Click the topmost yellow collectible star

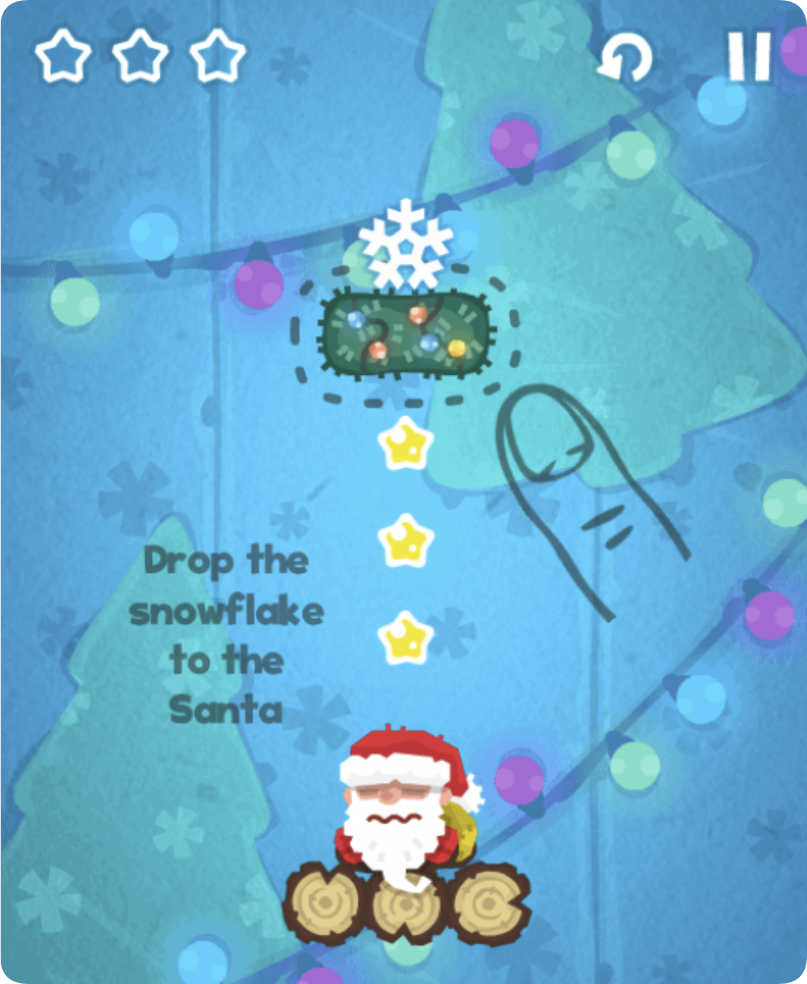[405, 442]
